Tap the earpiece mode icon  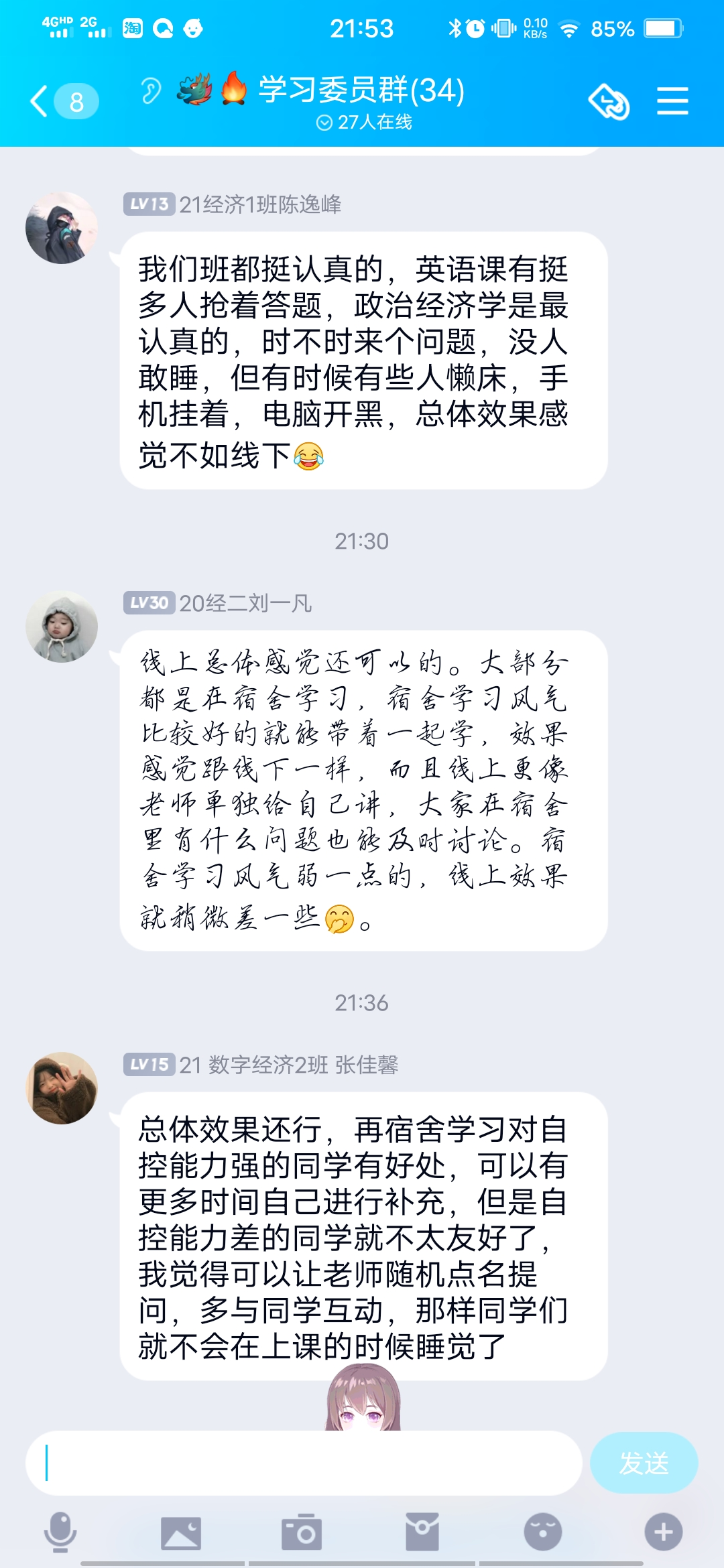click(x=152, y=90)
